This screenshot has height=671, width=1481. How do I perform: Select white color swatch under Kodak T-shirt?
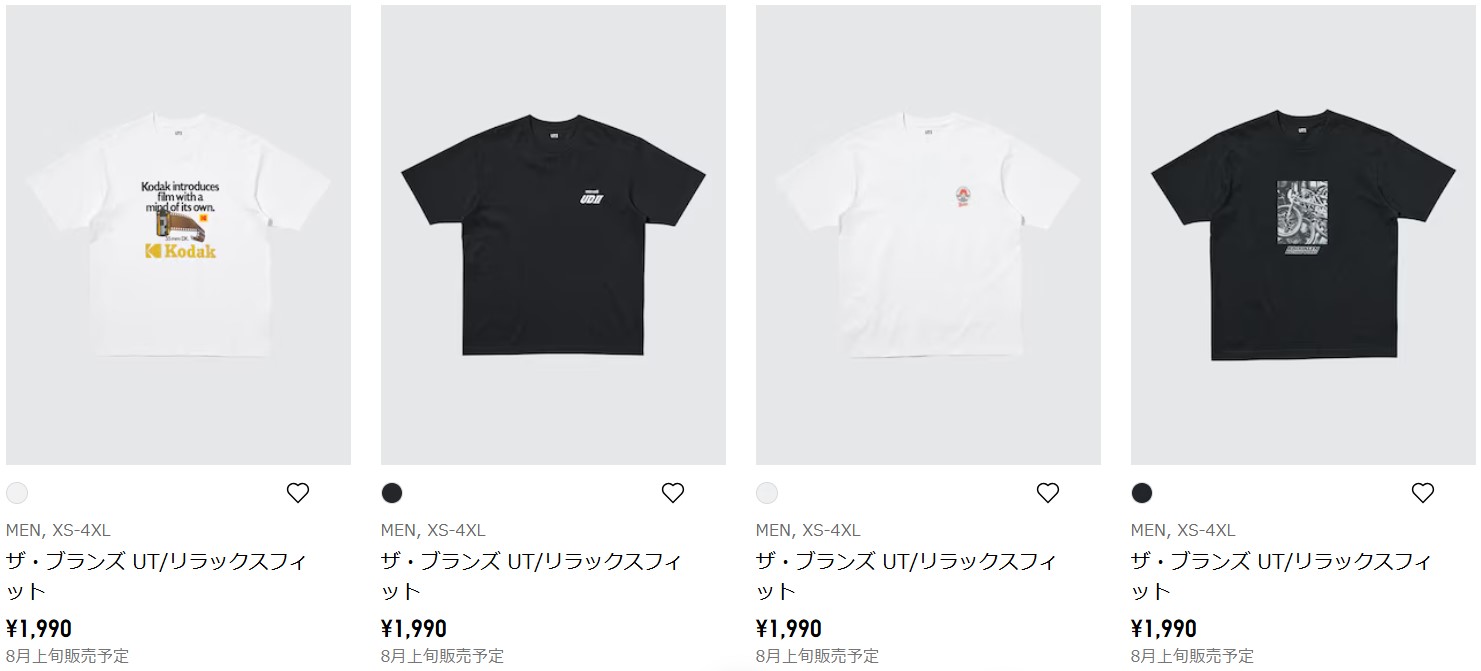coord(17,492)
